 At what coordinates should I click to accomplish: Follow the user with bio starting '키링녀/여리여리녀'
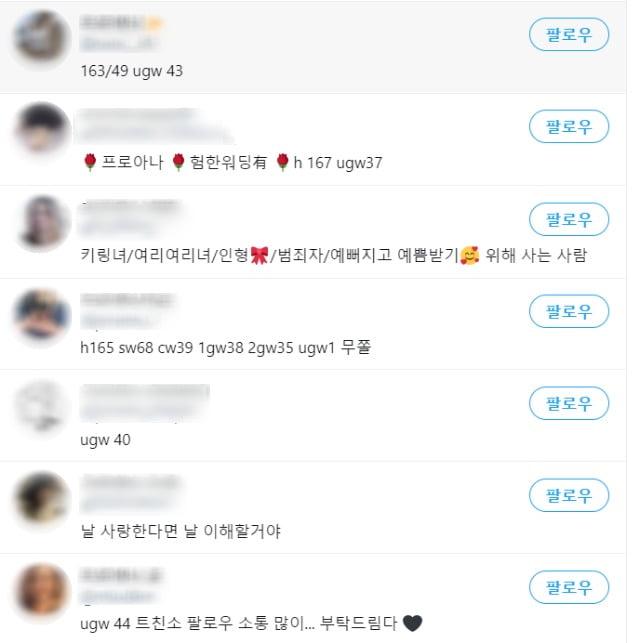click(x=568, y=219)
